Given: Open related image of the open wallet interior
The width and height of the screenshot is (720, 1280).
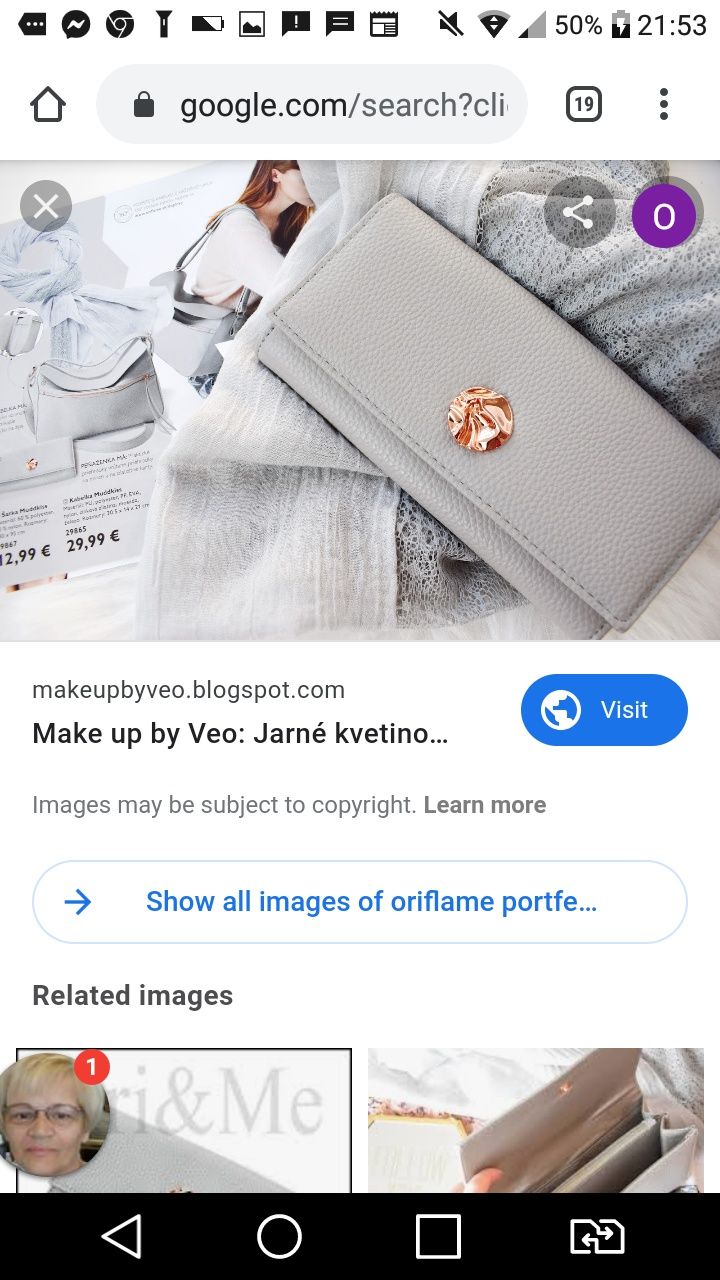Looking at the screenshot, I should pyautogui.click(x=536, y=1120).
